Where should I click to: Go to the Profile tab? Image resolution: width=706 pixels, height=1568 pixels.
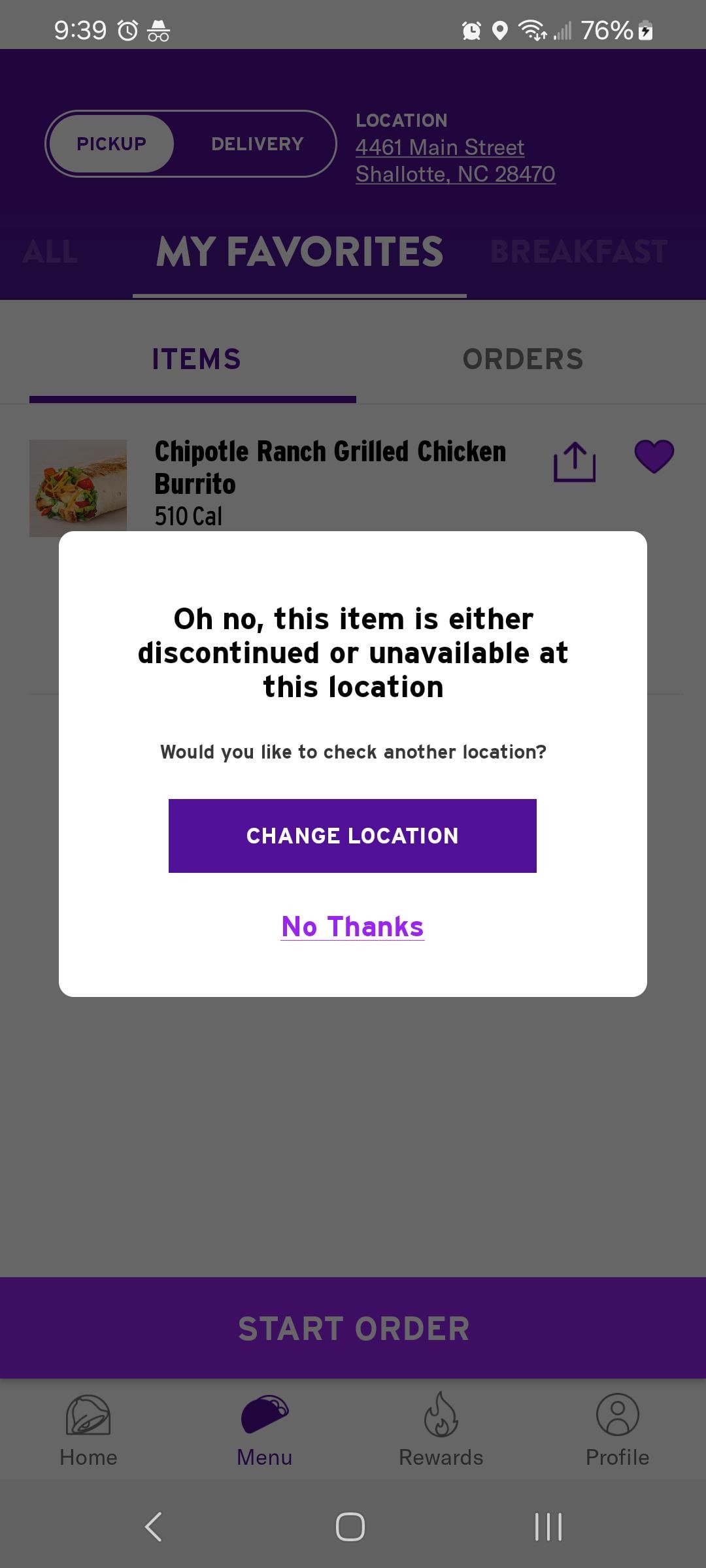pyautogui.click(x=617, y=1431)
